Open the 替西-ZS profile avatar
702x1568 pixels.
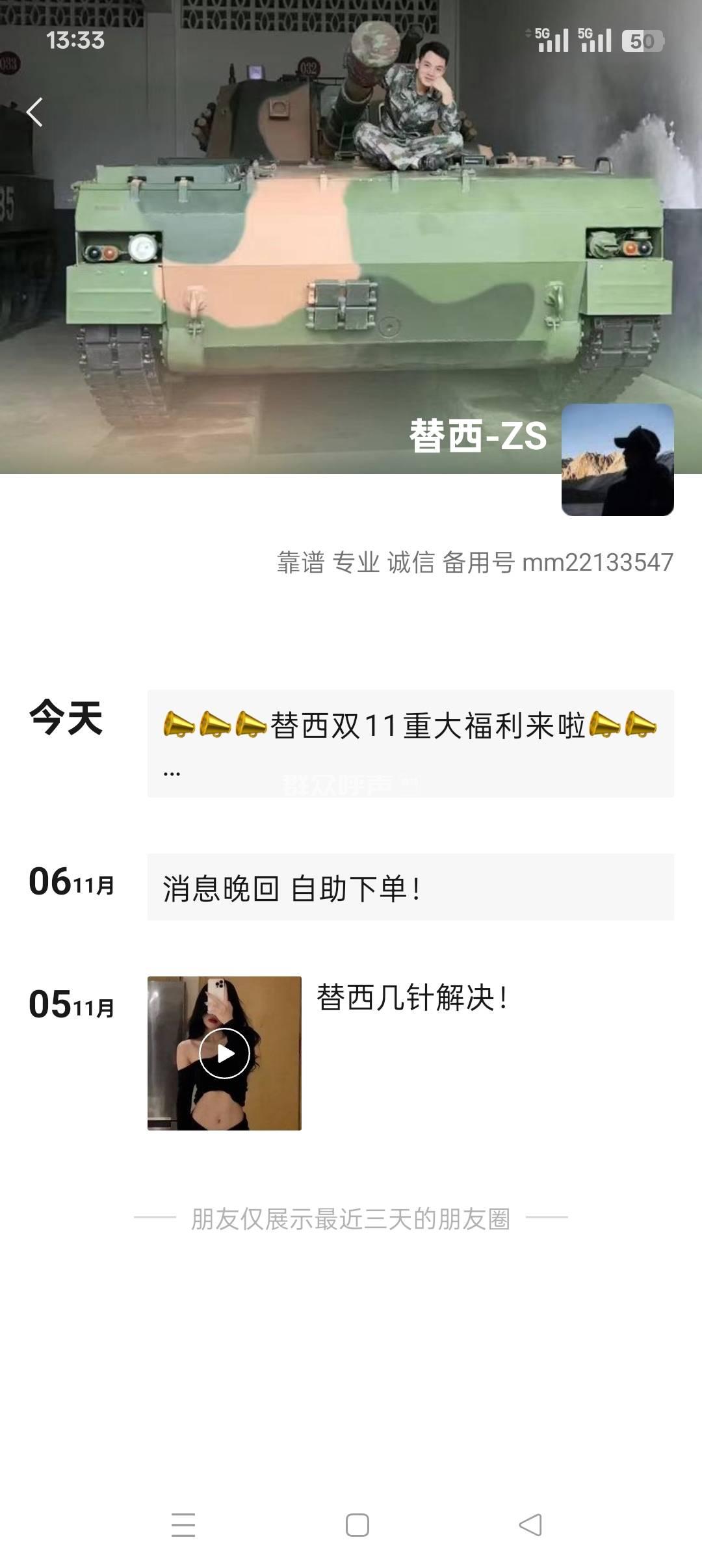coord(617,460)
